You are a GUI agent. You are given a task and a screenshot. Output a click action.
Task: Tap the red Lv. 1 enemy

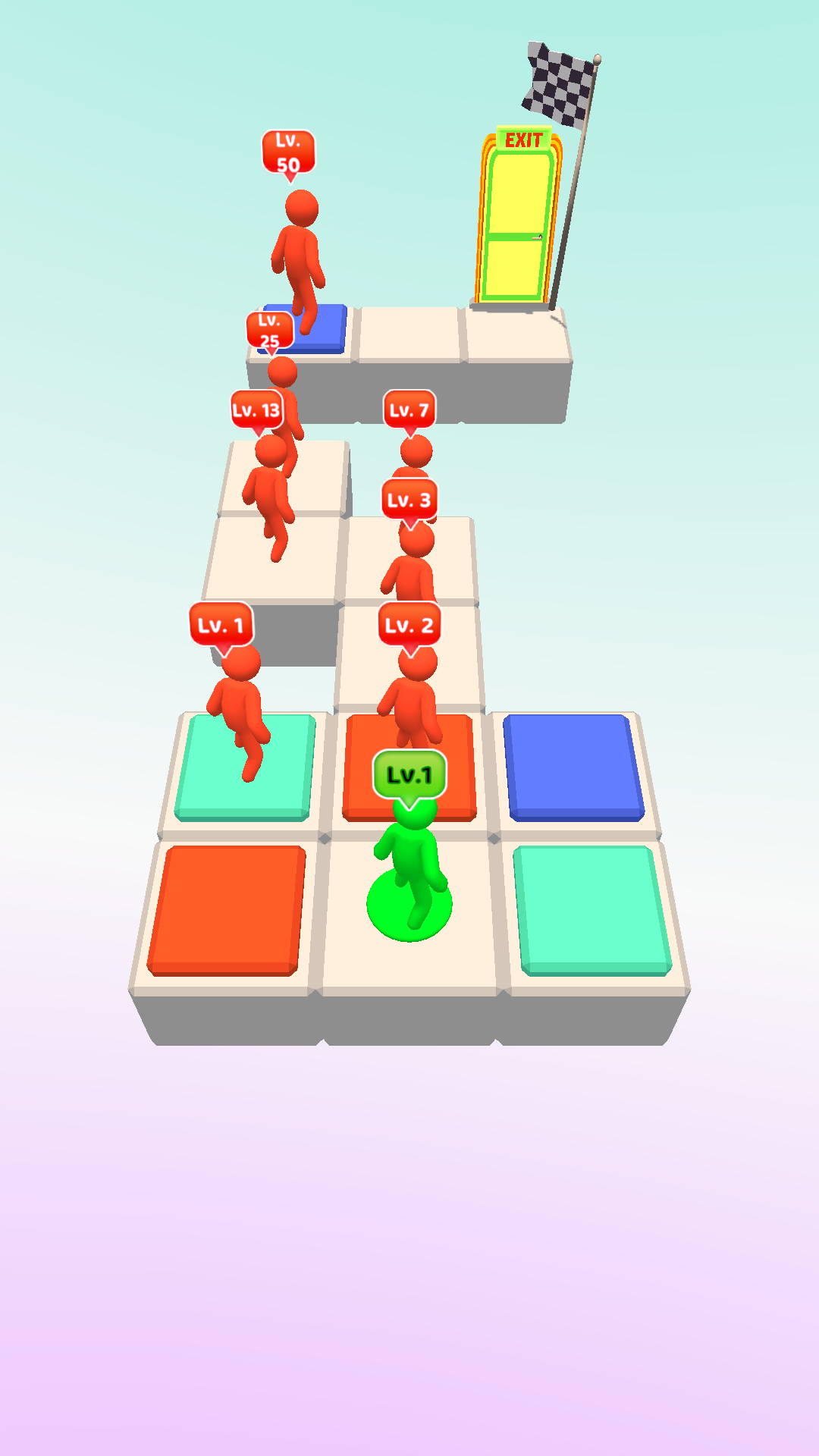[x=239, y=711]
